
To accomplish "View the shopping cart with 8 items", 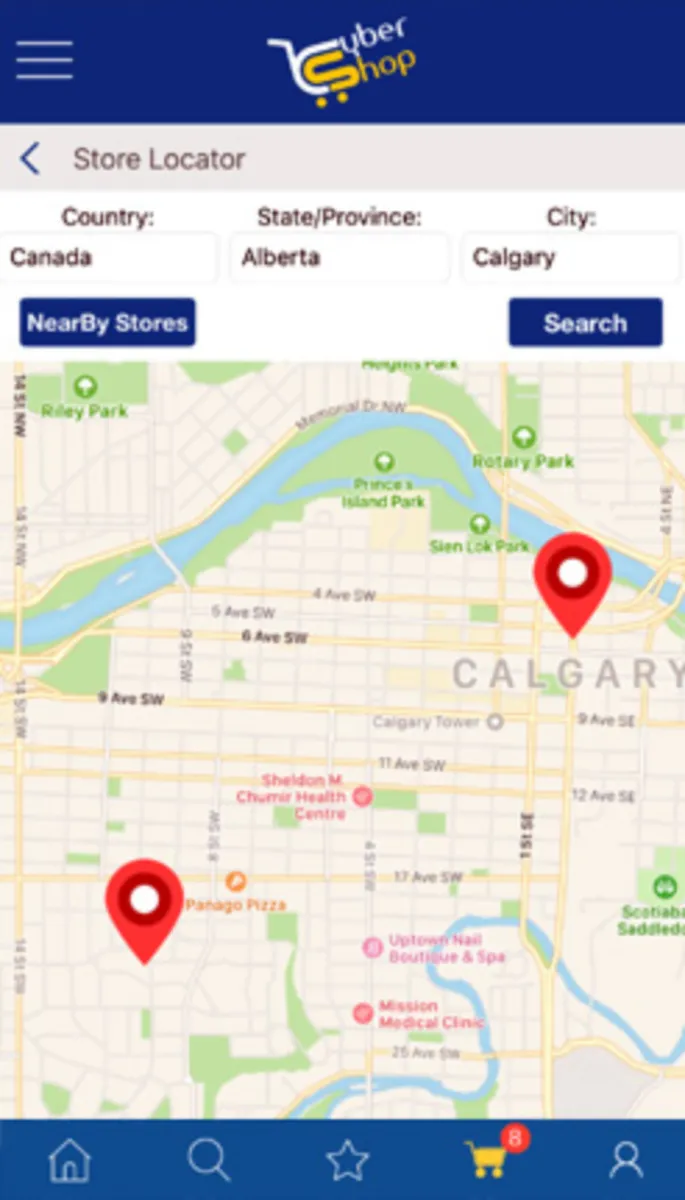I will click(x=487, y=1160).
